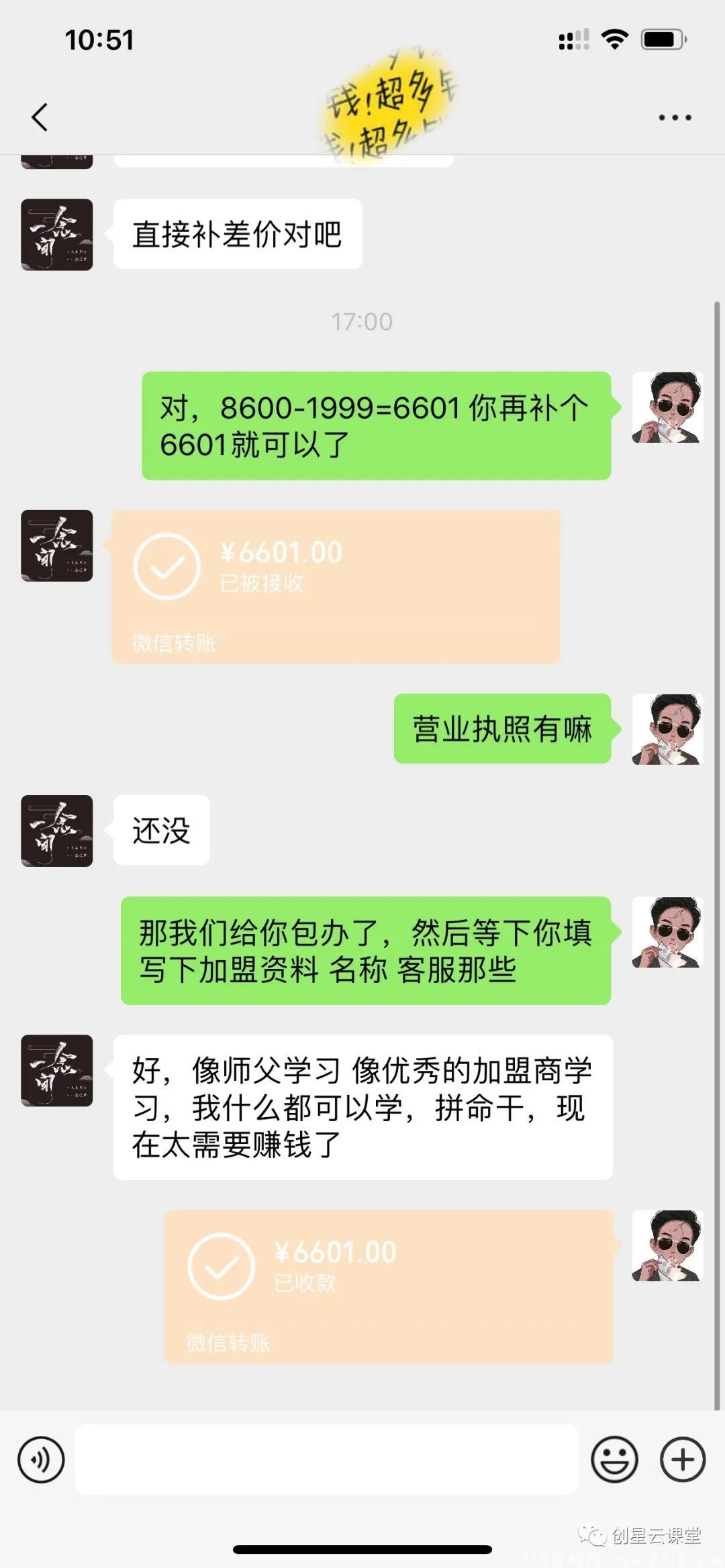Select the '营业执照有嘛' message bubble
Screen dimensions: 725x1568
[x=501, y=731]
